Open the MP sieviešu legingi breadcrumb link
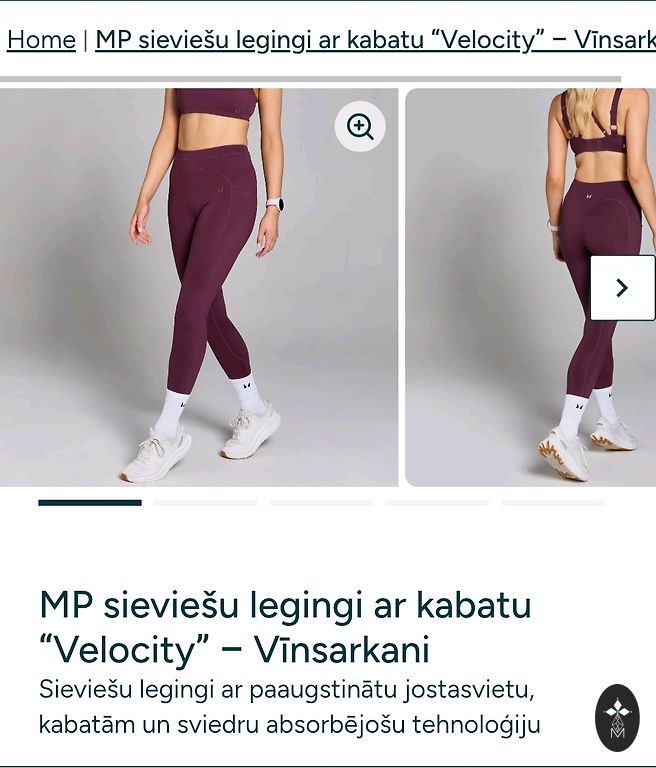Screen dimensions: 656x768 [375, 40]
